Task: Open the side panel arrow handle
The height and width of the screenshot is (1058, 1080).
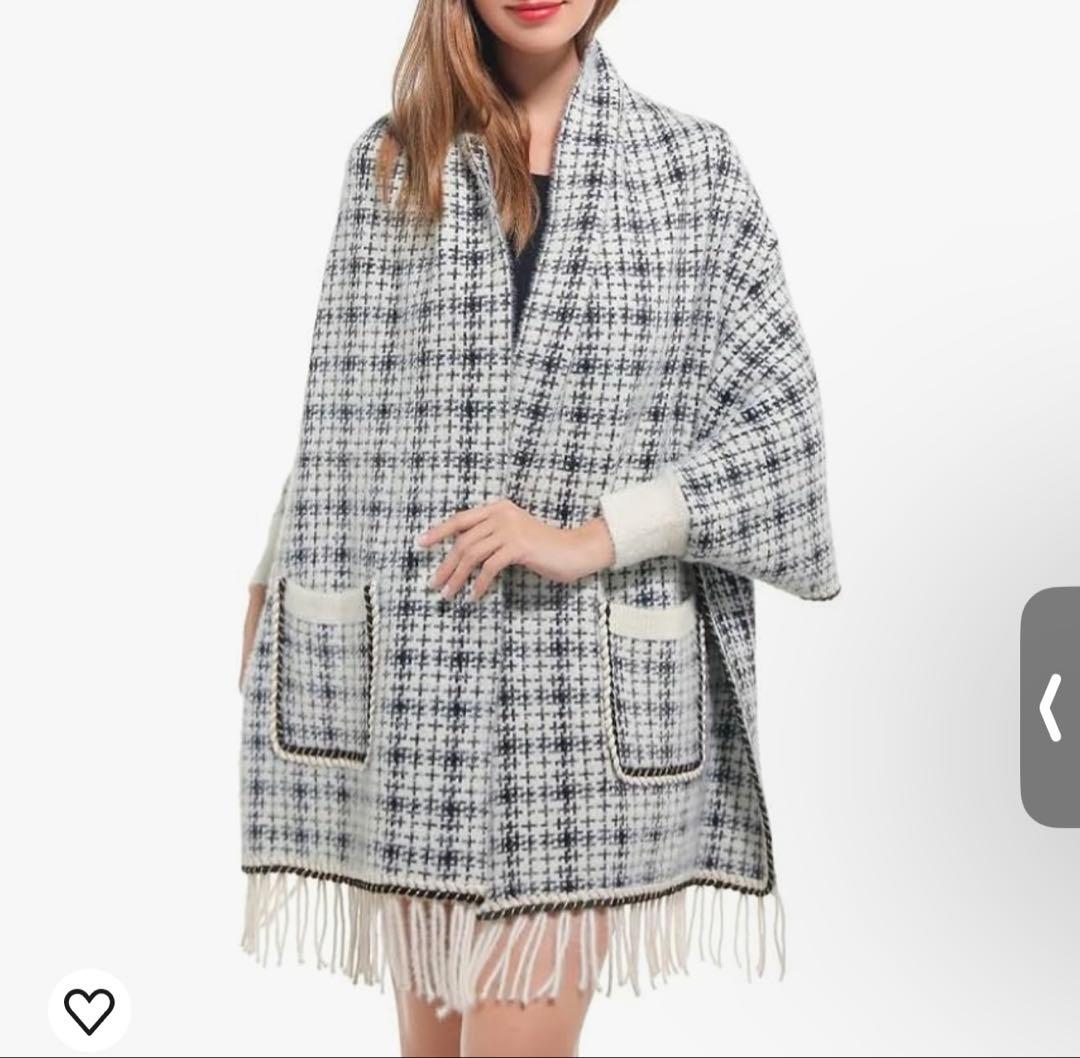Action: point(1050,707)
